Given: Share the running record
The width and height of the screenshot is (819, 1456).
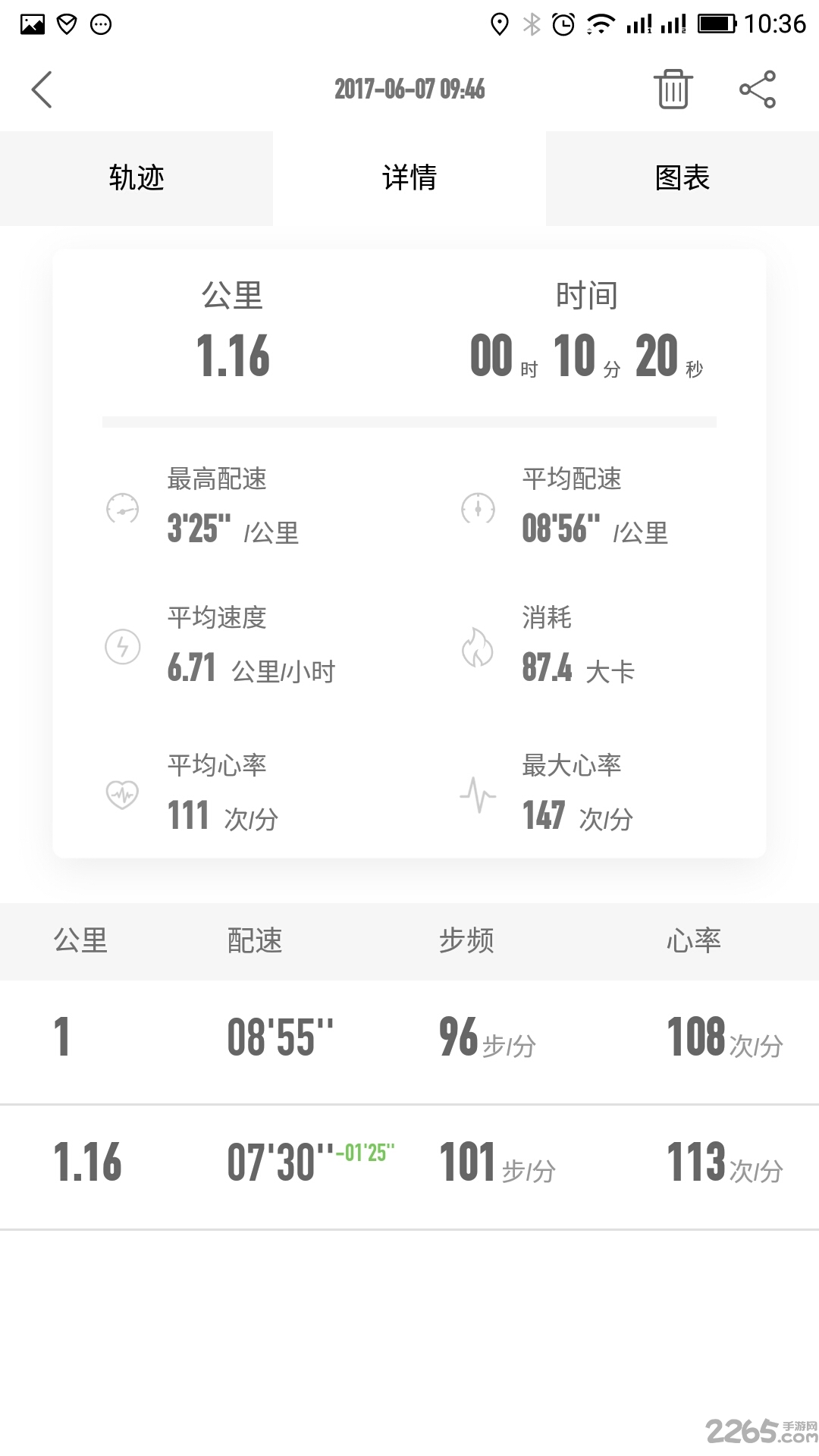Looking at the screenshot, I should click(x=758, y=89).
